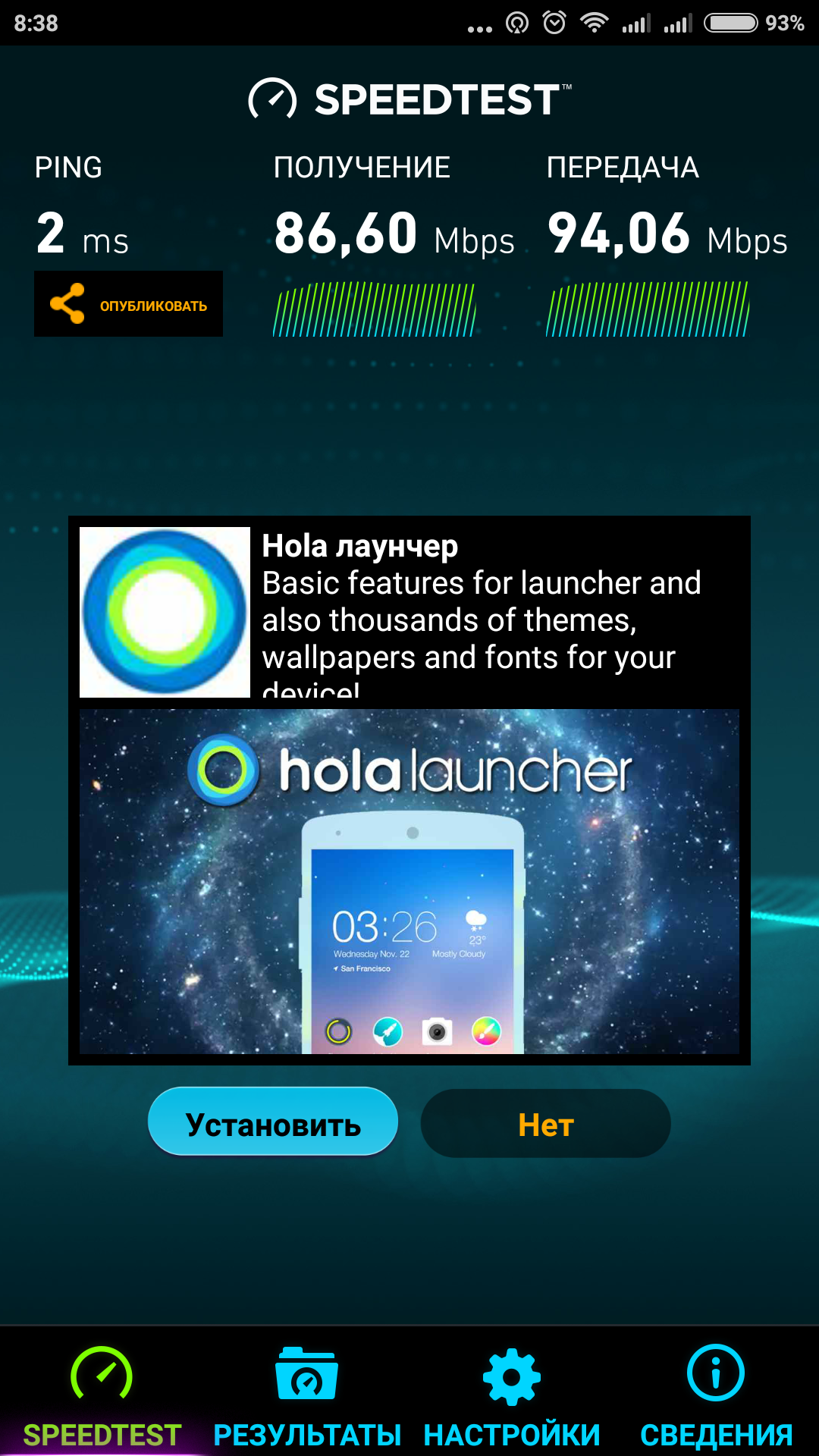Dismiss the ad with the Нет button
Image resolution: width=819 pixels, height=1456 pixels.
(x=545, y=1123)
